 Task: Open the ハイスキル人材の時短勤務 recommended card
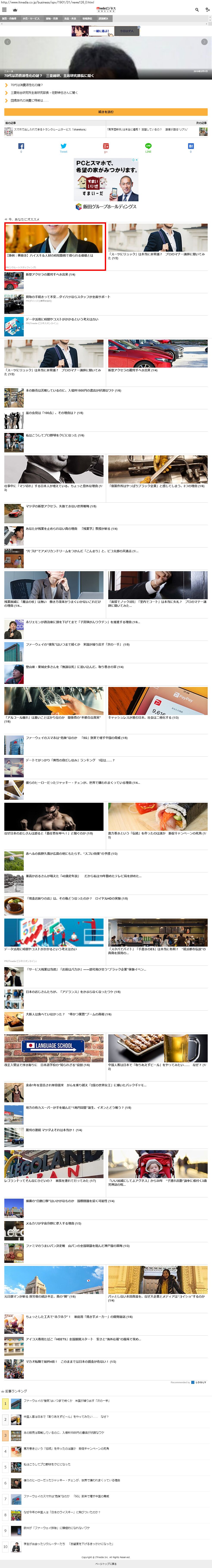point(55,245)
